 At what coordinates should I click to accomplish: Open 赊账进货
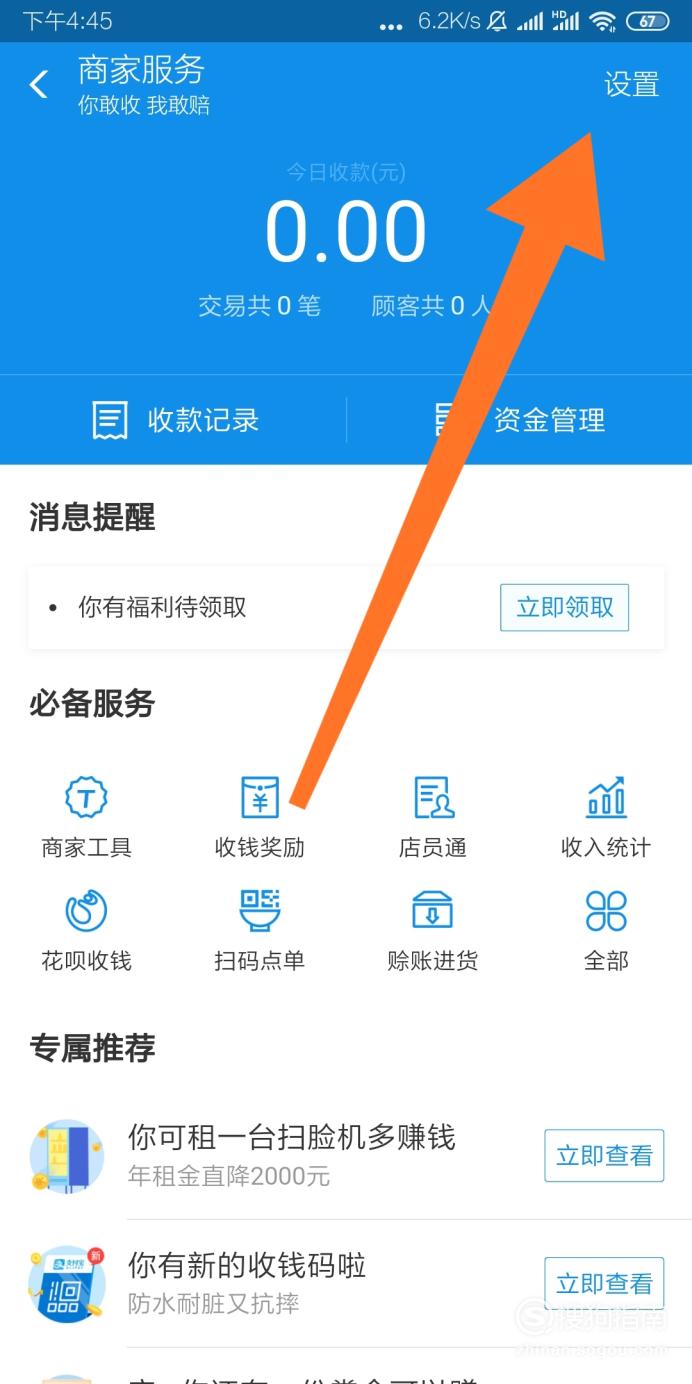click(x=433, y=931)
